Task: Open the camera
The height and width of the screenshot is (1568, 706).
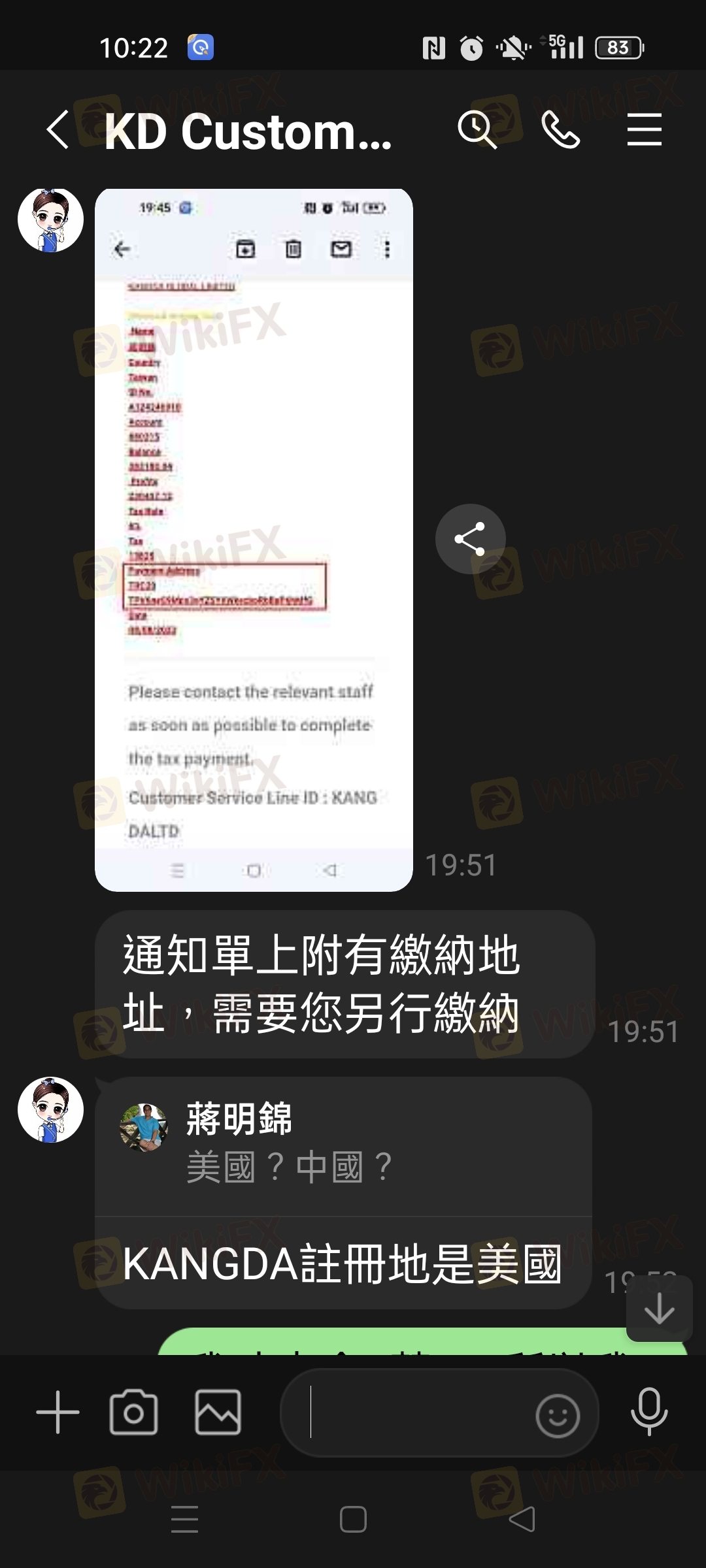Action: click(x=134, y=1413)
